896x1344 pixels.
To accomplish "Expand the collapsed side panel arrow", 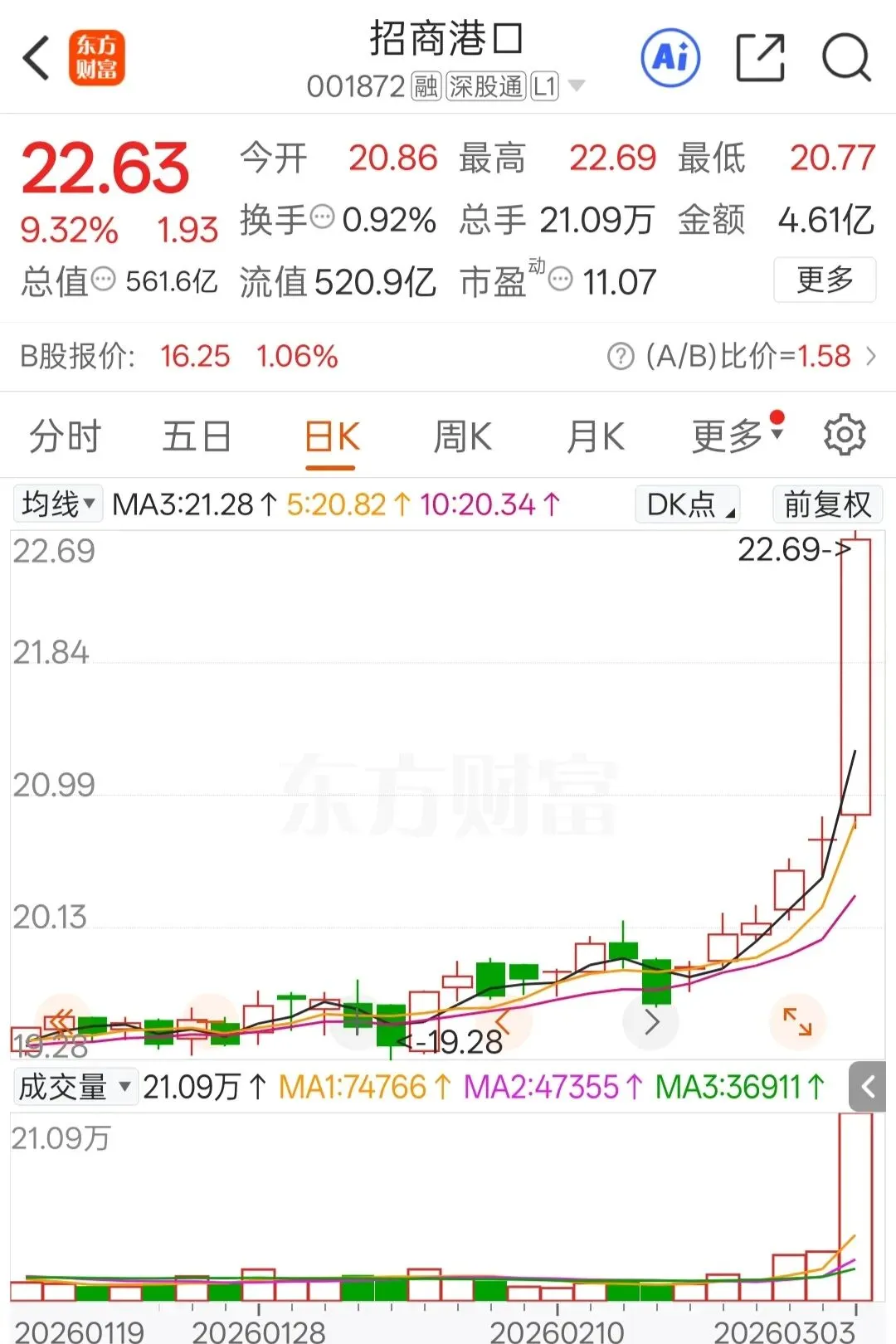I will click(868, 1087).
